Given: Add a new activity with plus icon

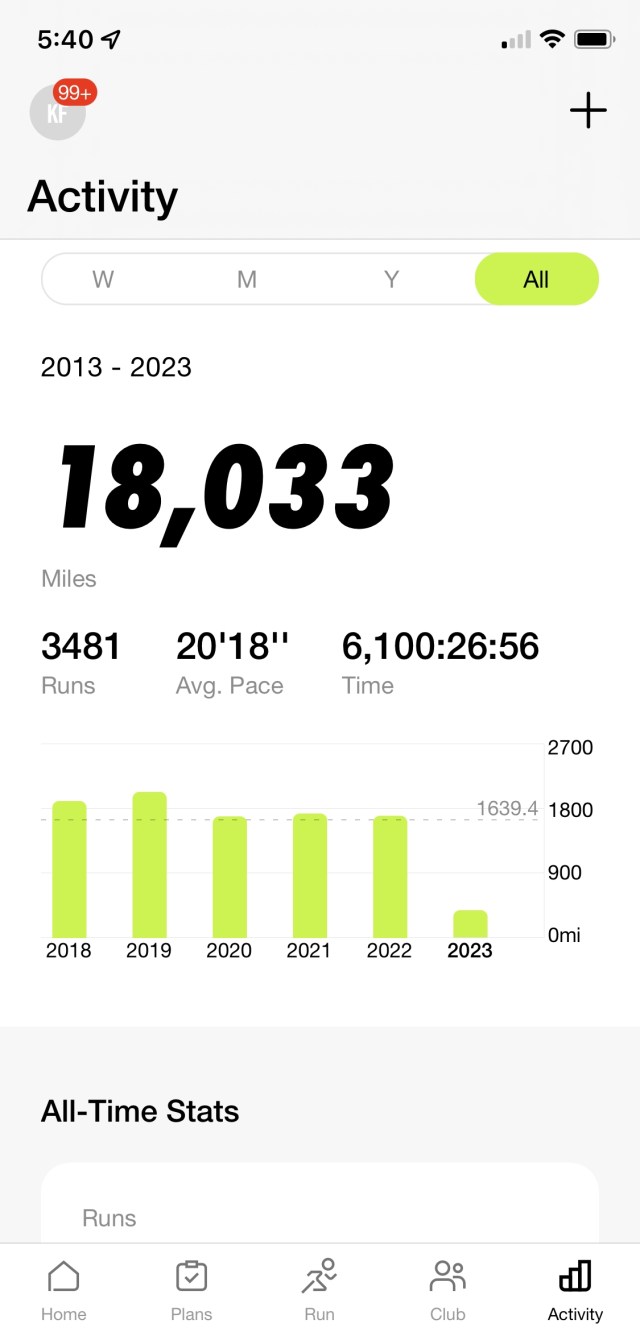Looking at the screenshot, I should pyautogui.click(x=588, y=110).
